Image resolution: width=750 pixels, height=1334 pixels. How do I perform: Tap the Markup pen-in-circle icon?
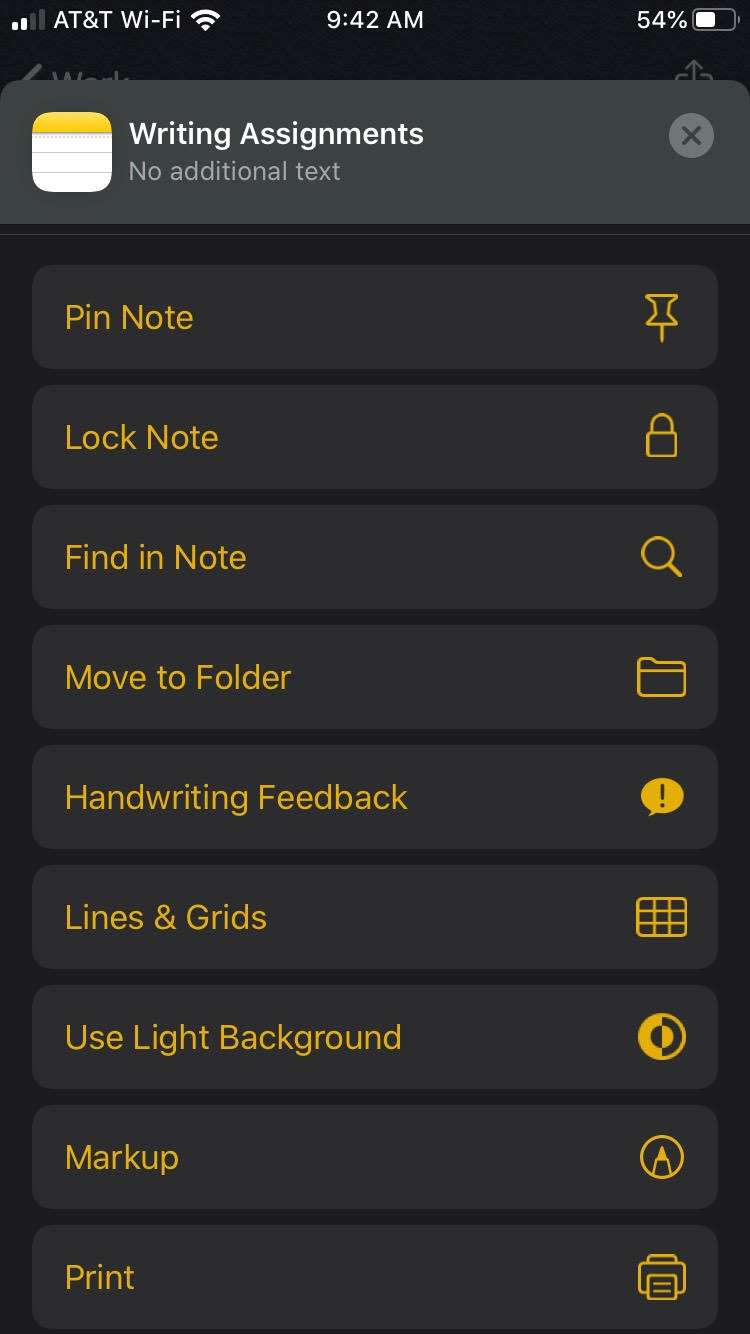pyautogui.click(x=662, y=1157)
